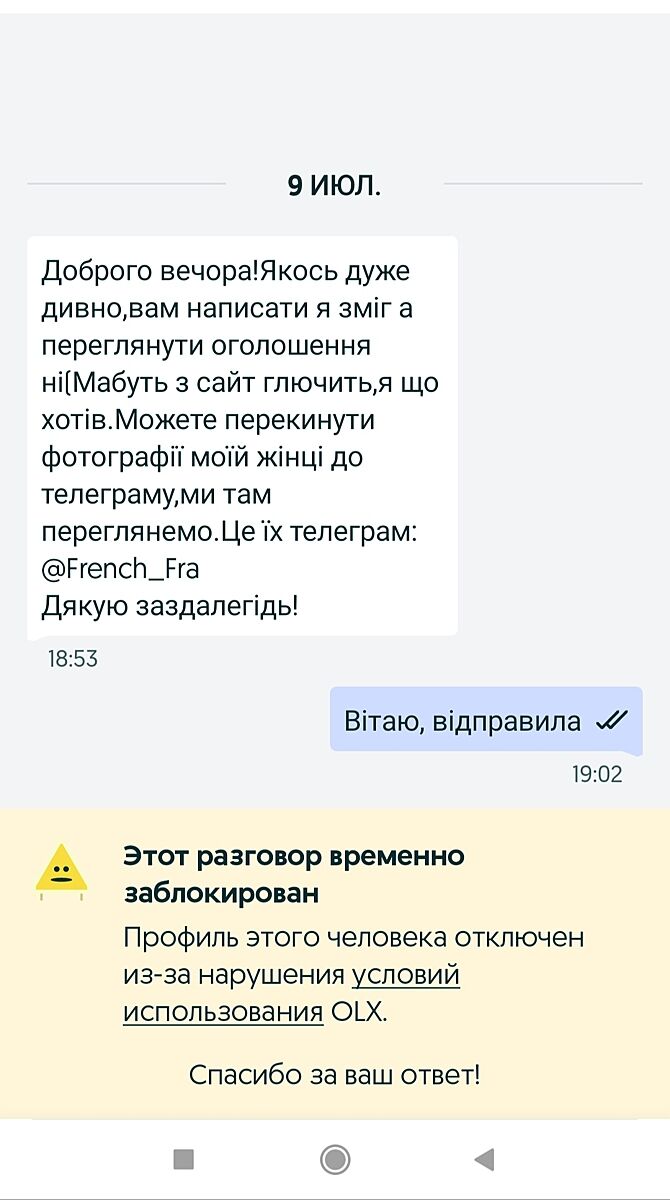Viewport: 670px width, 1200px height.
Task: Open the OLX terms of use link
Action: [x=405, y=975]
